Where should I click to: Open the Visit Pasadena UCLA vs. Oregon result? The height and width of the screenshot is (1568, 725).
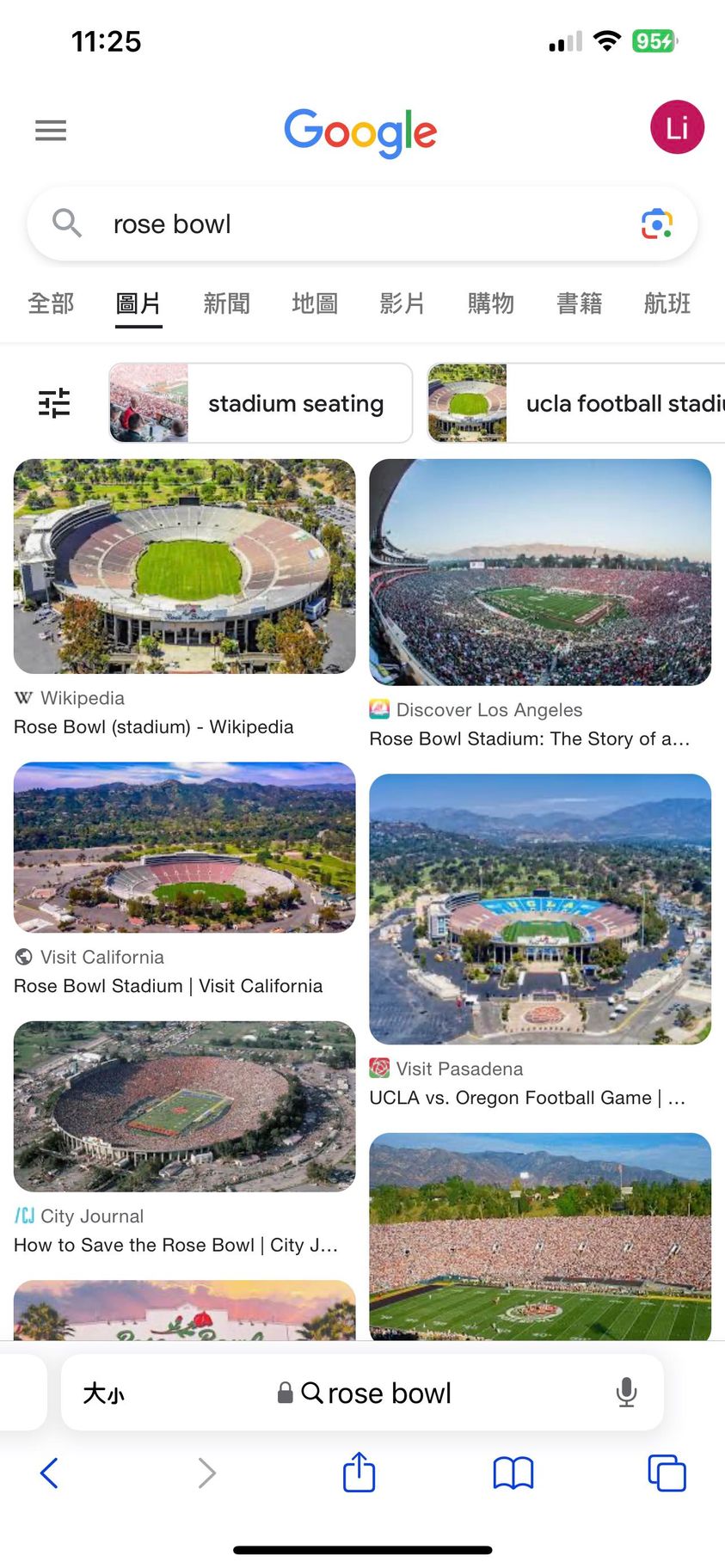click(540, 910)
